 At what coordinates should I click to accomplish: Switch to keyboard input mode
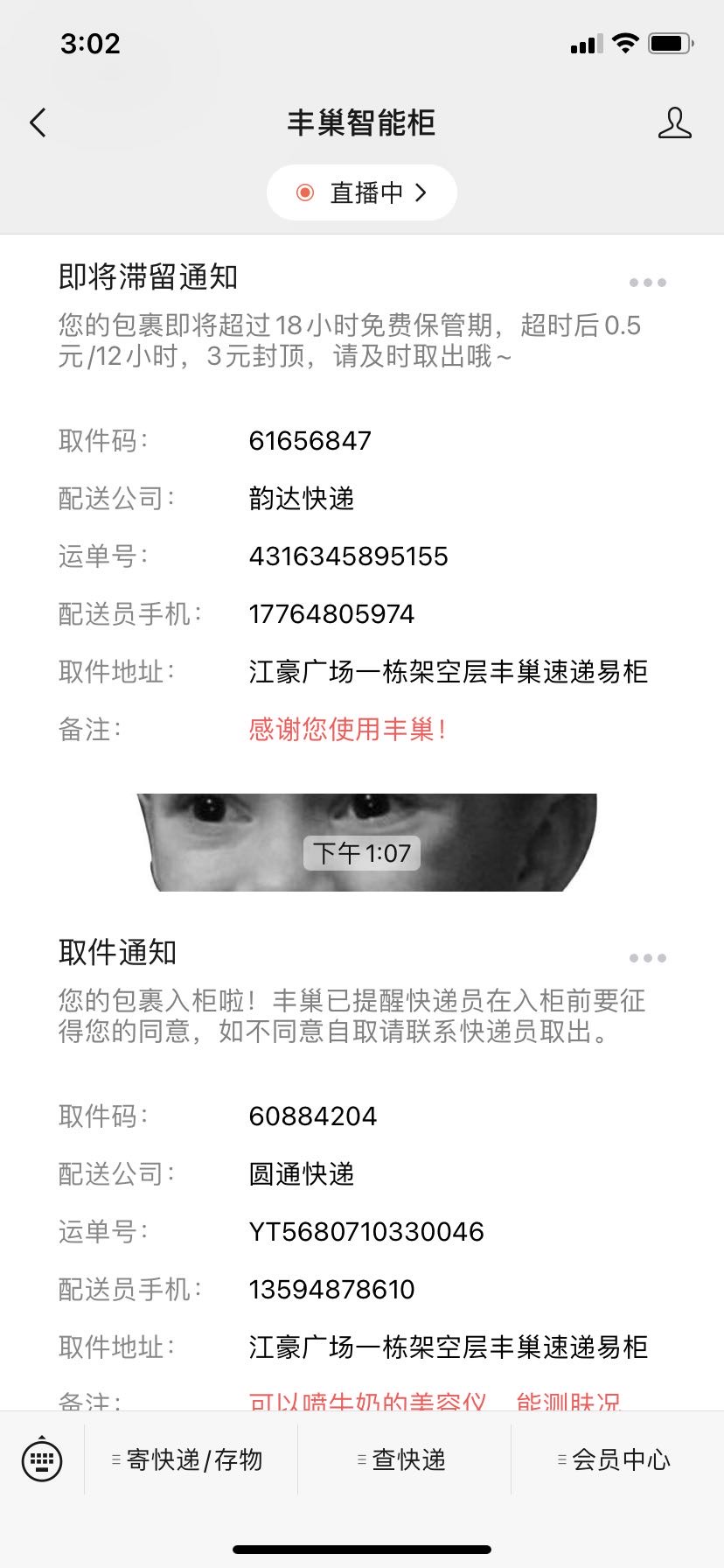[42, 1459]
